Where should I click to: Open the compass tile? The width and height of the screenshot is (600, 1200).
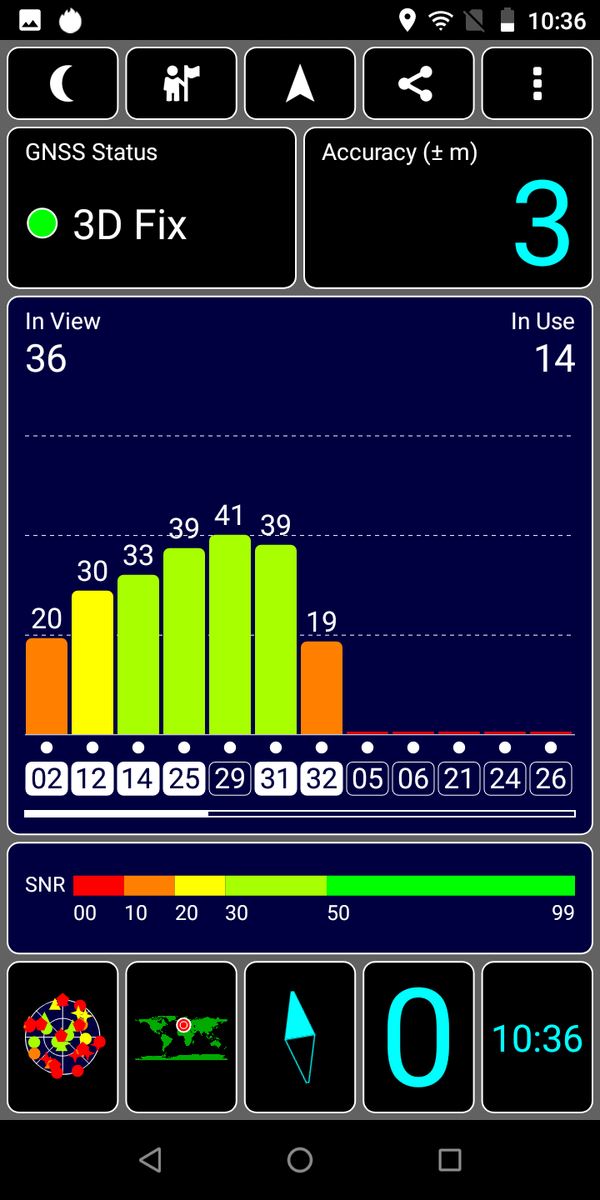click(300, 1037)
